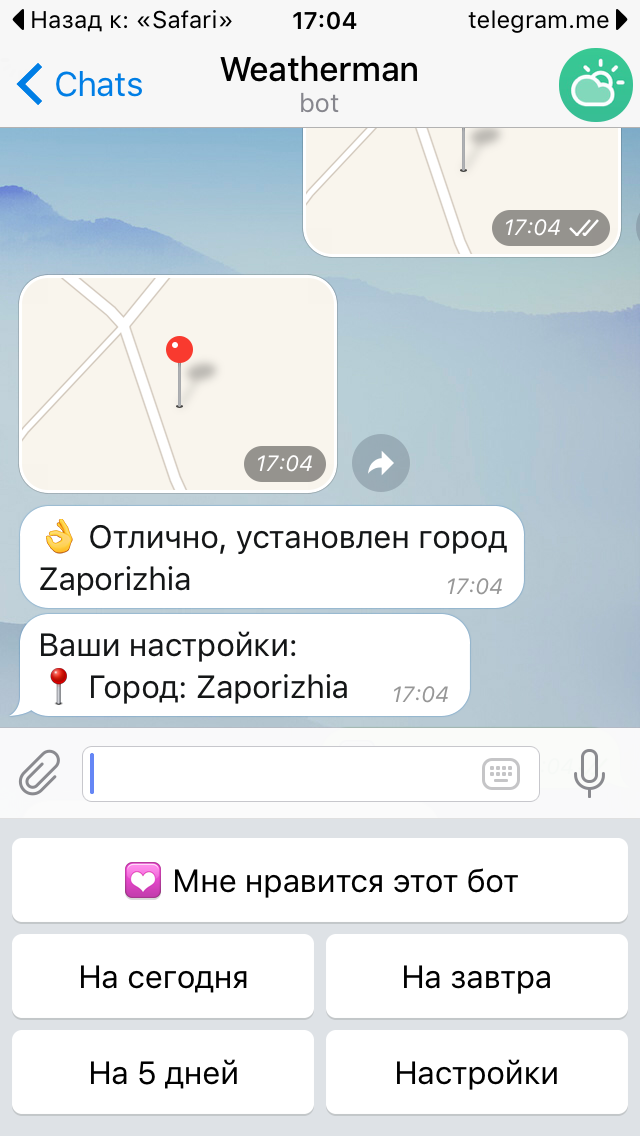Get forecast "На сегодня"
Viewport: 640px width, 1136px height.
click(163, 976)
